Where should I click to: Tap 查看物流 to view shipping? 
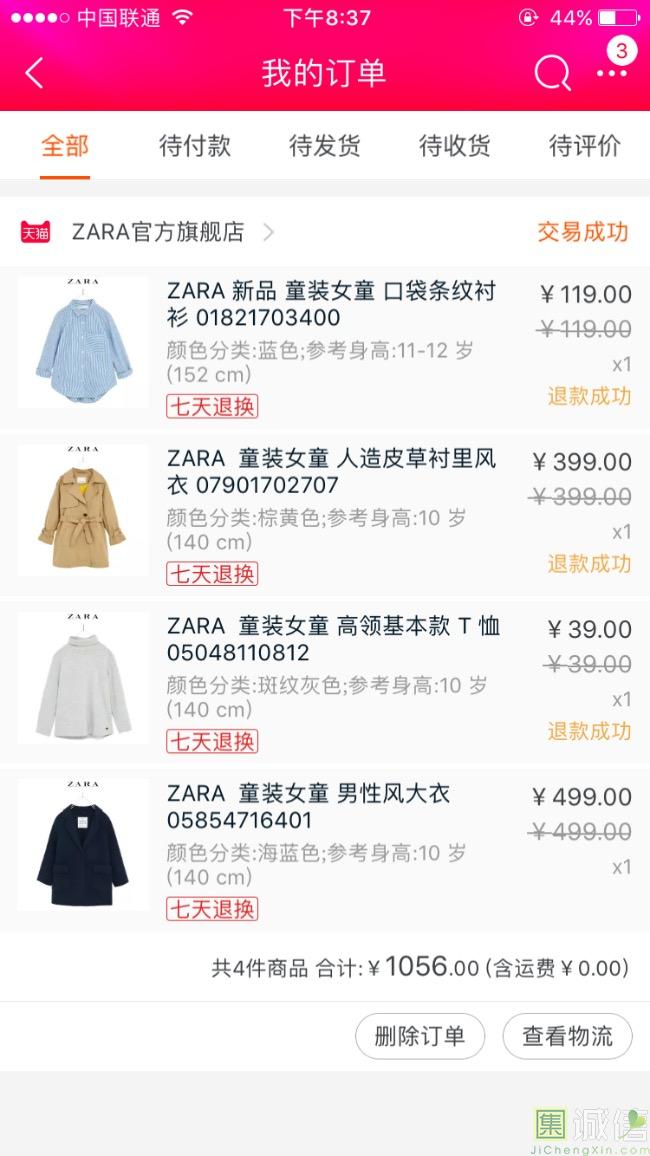click(x=567, y=1036)
